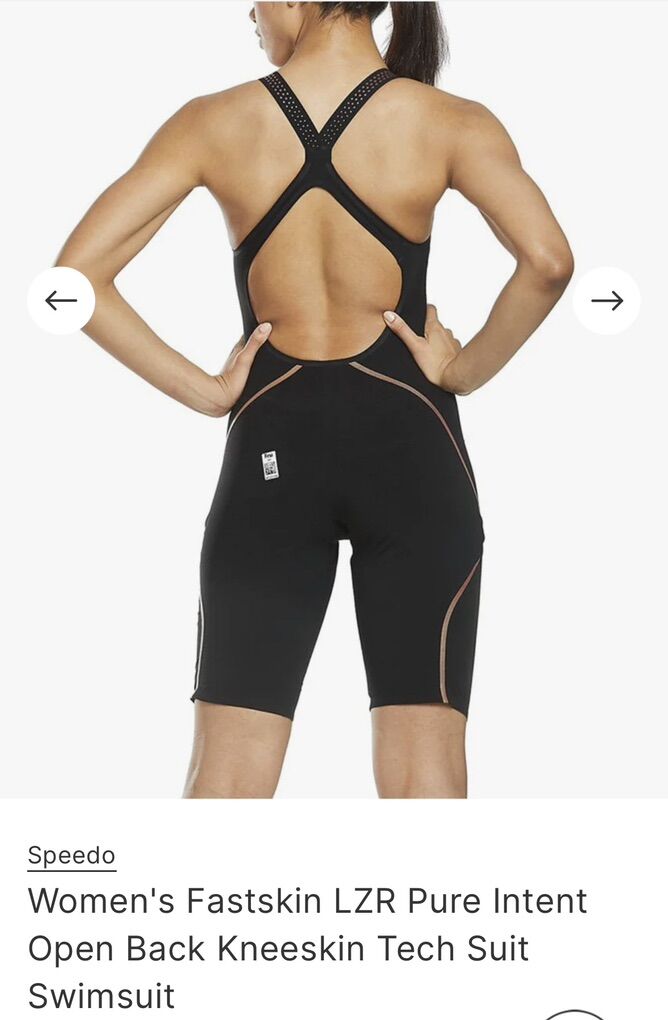Go to the previous product image
Viewport: 668px width, 1020px height.
61,300
